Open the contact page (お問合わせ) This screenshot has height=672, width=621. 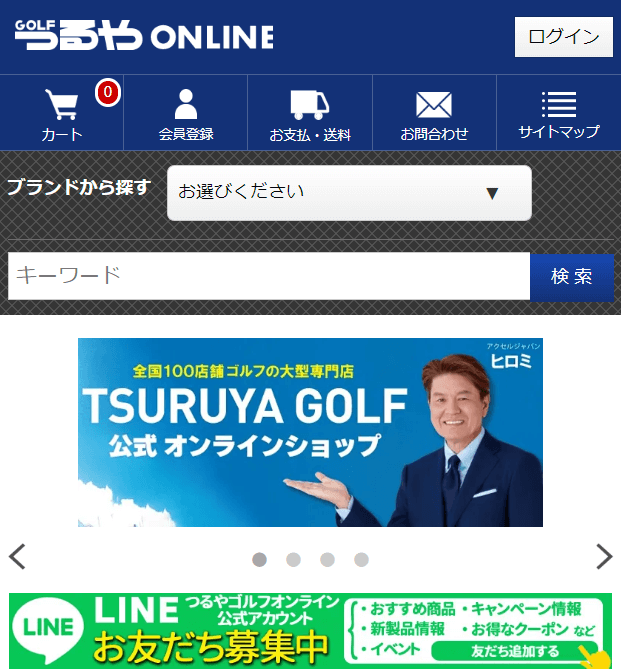tap(434, 113)
